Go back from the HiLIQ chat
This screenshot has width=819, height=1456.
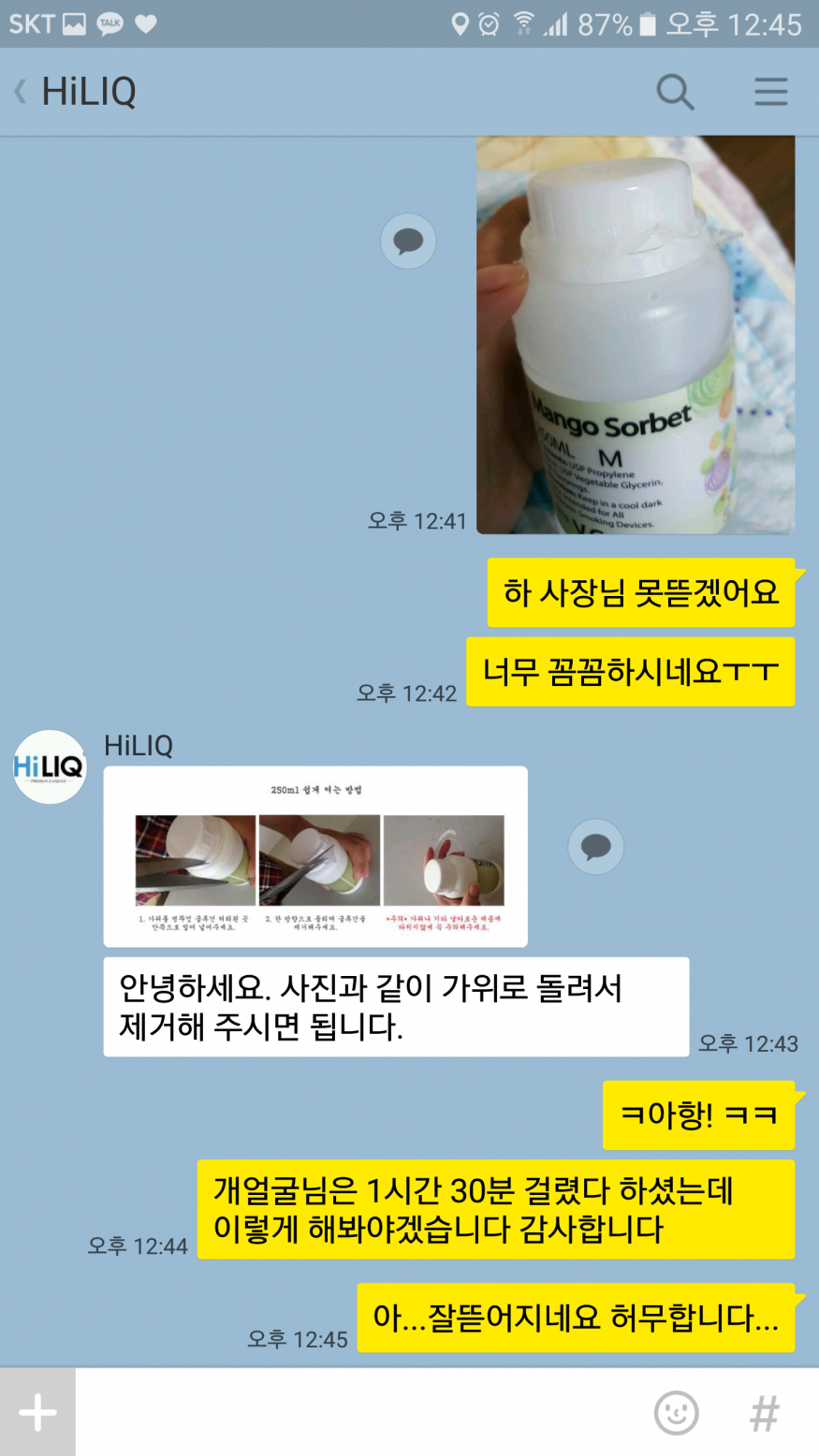click(x=21, y=92)
